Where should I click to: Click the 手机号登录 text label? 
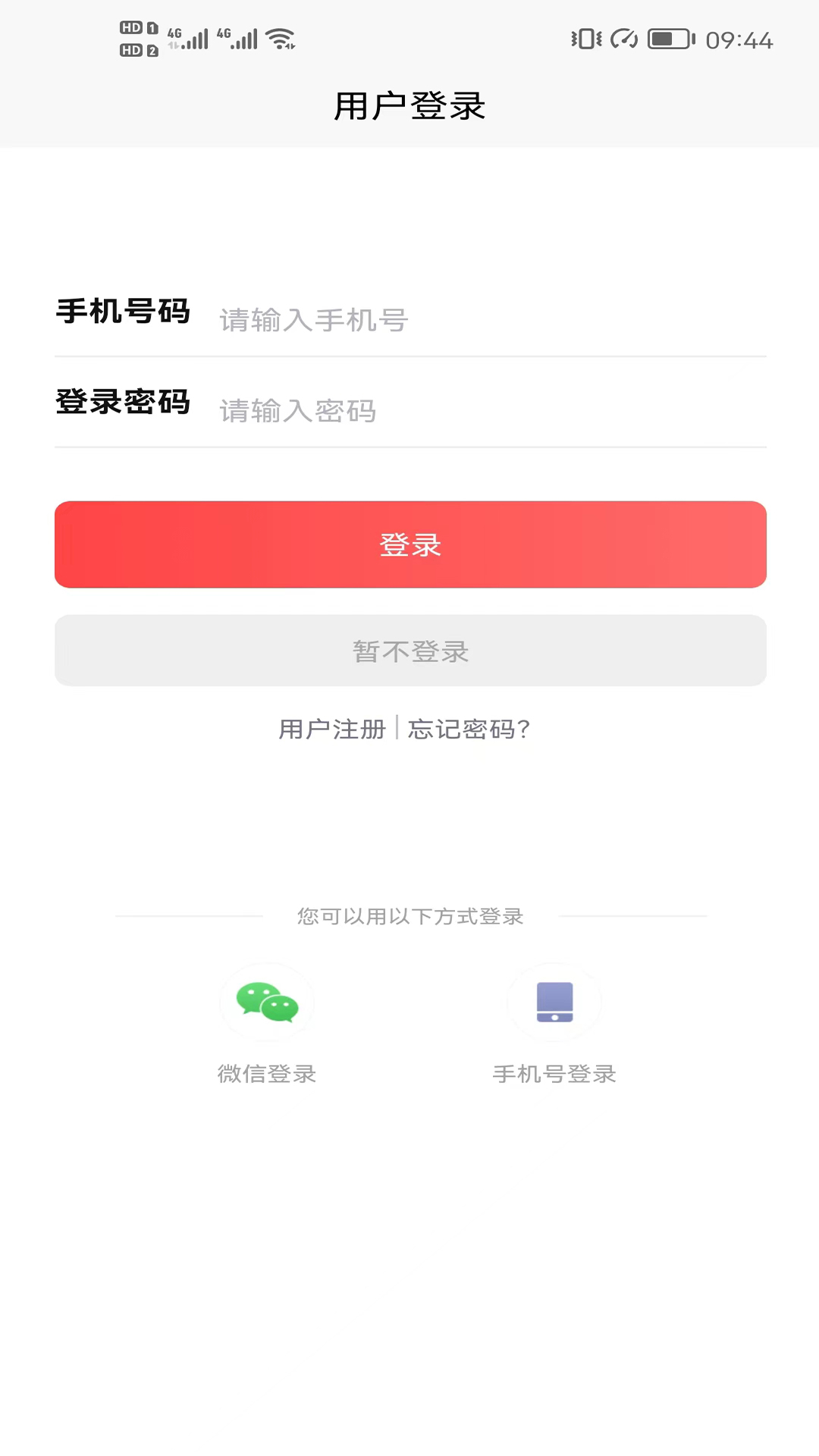coord(554,1074)
